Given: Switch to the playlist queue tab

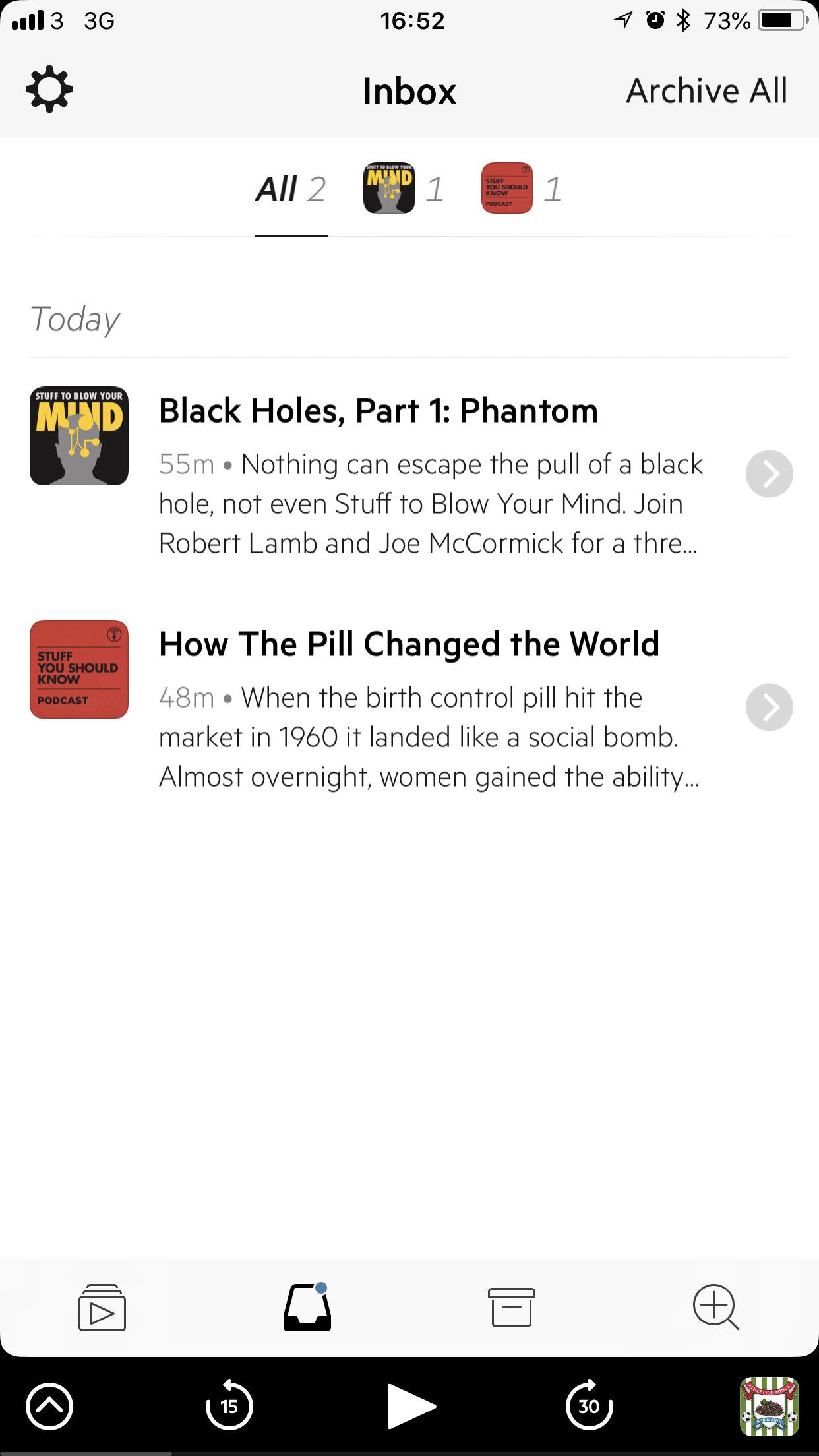Looking at the screenshot, I should [x=102, y=1308].
